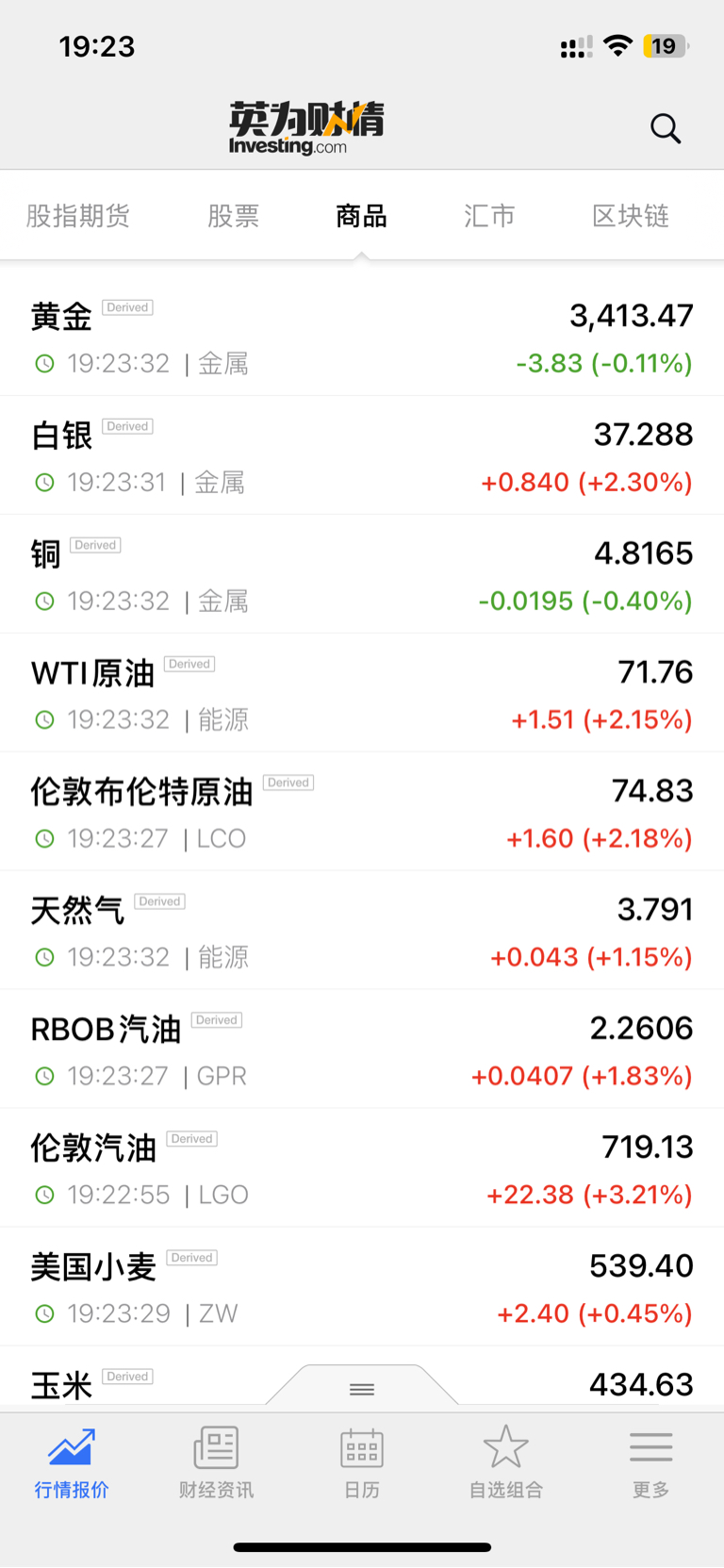Switch to the 股票 tab
Image resolution: width=724 pixels, height=1568 pixels.
click(233, 216)
